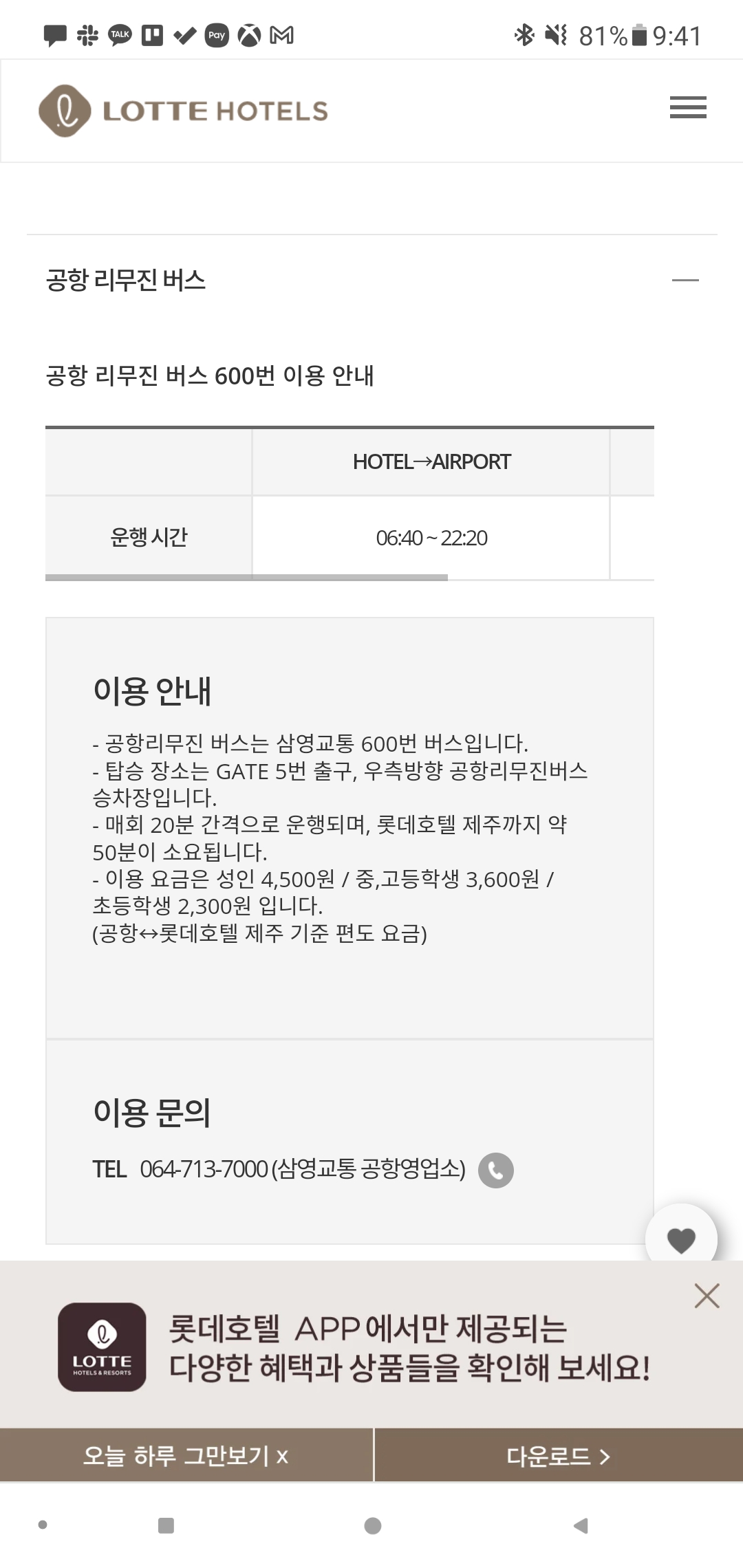
Task: Call 삼영교통 via the phone icon
Action: click(x=495, y=1170)
